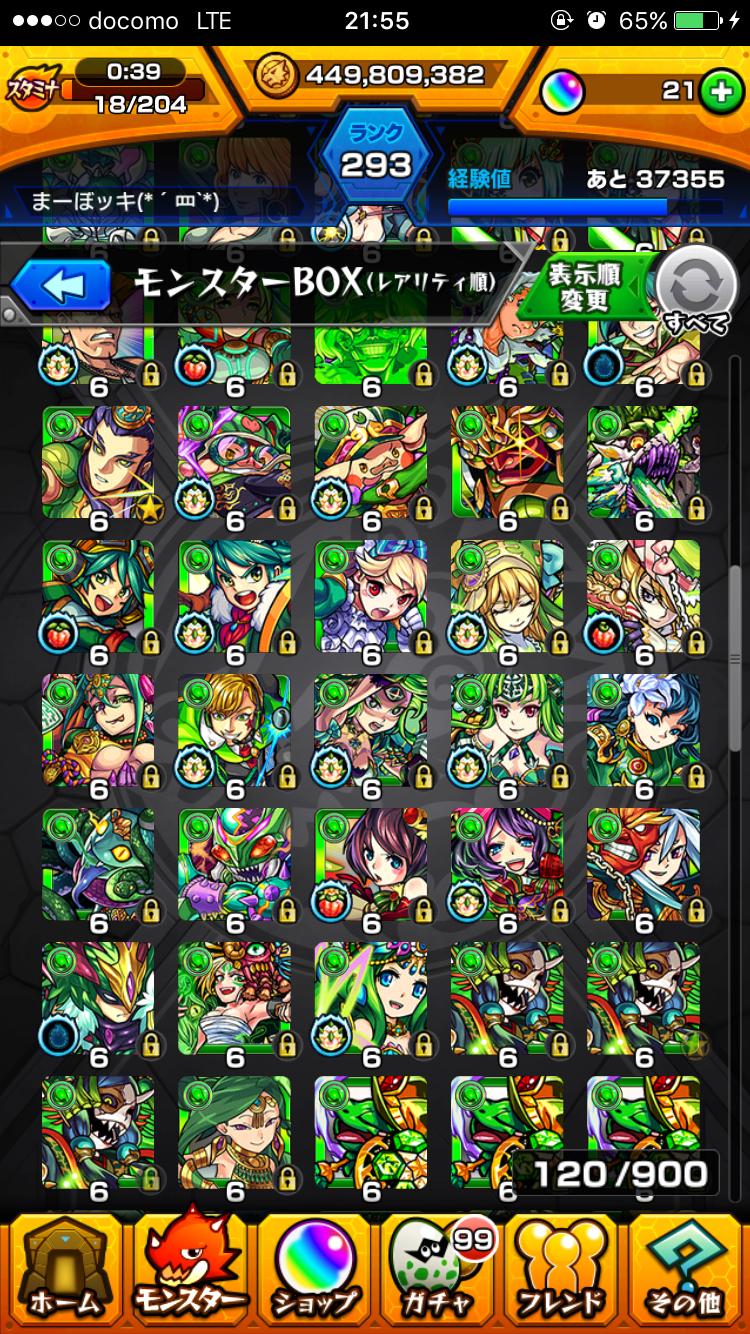This screenshot has width=750, height=1334.
Task: Open the ガチャ tab
Action: pos(437,1270)
